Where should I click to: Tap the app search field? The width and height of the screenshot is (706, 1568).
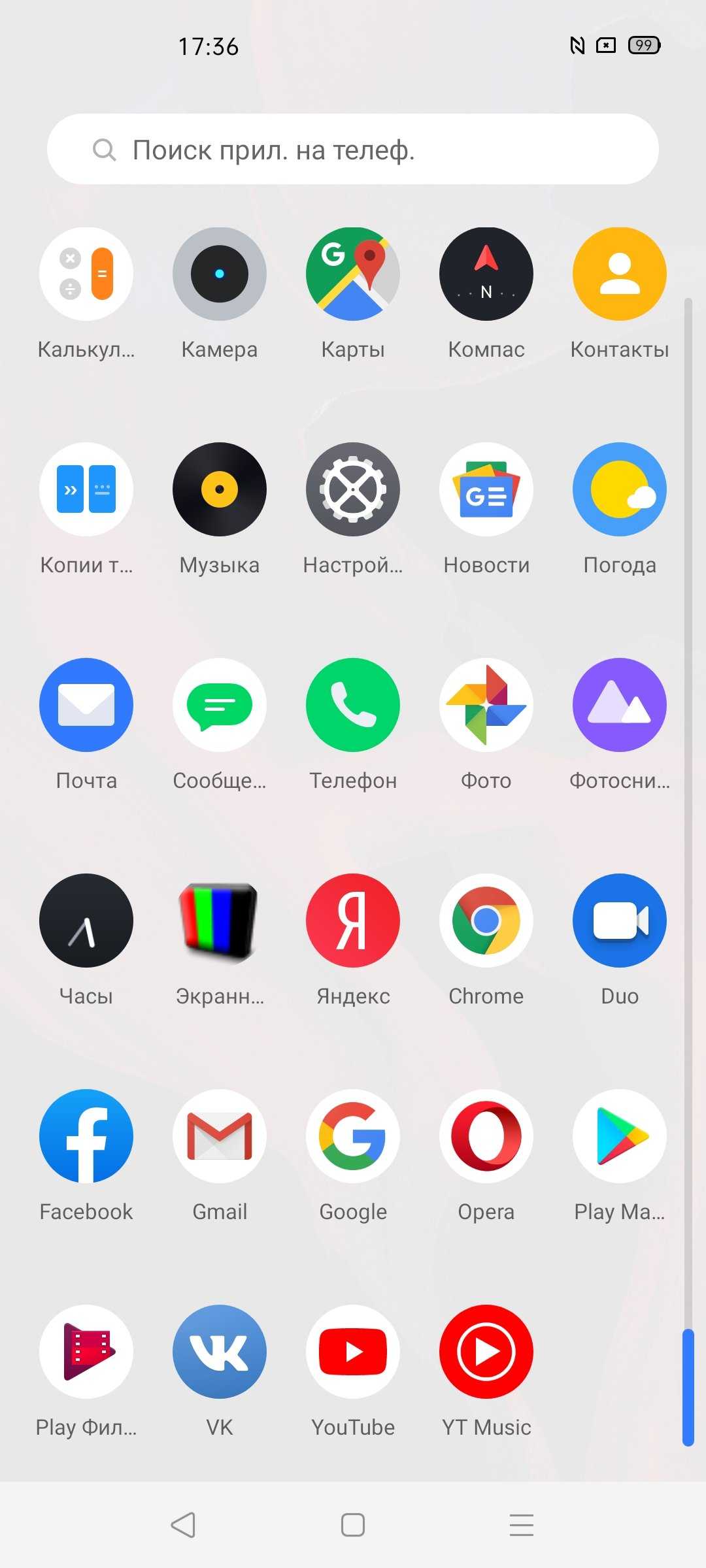(353, 150)
